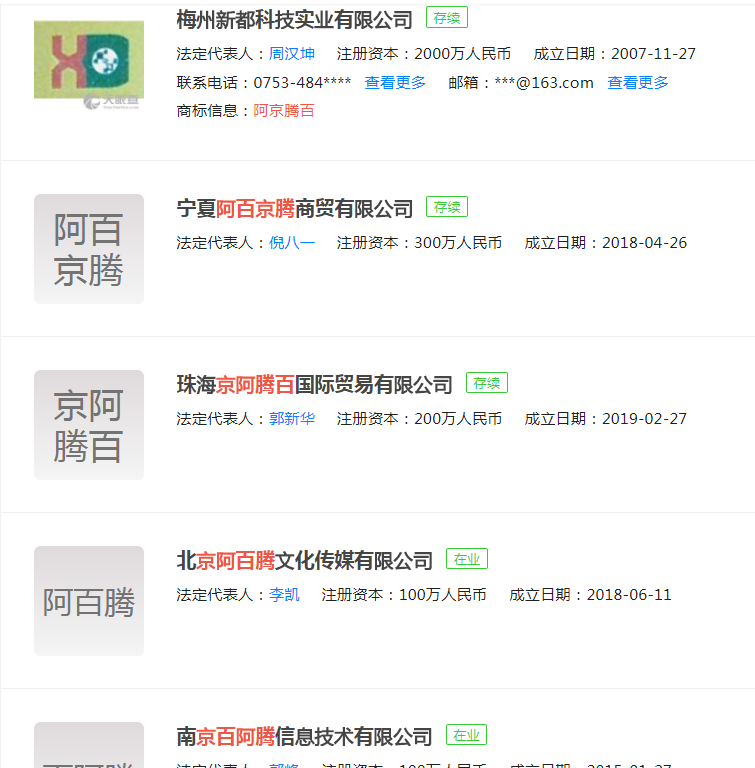Tap the 阿百腾 company logo tile
The width and height of the screenshot is (755, 768).
click(89, 601)
